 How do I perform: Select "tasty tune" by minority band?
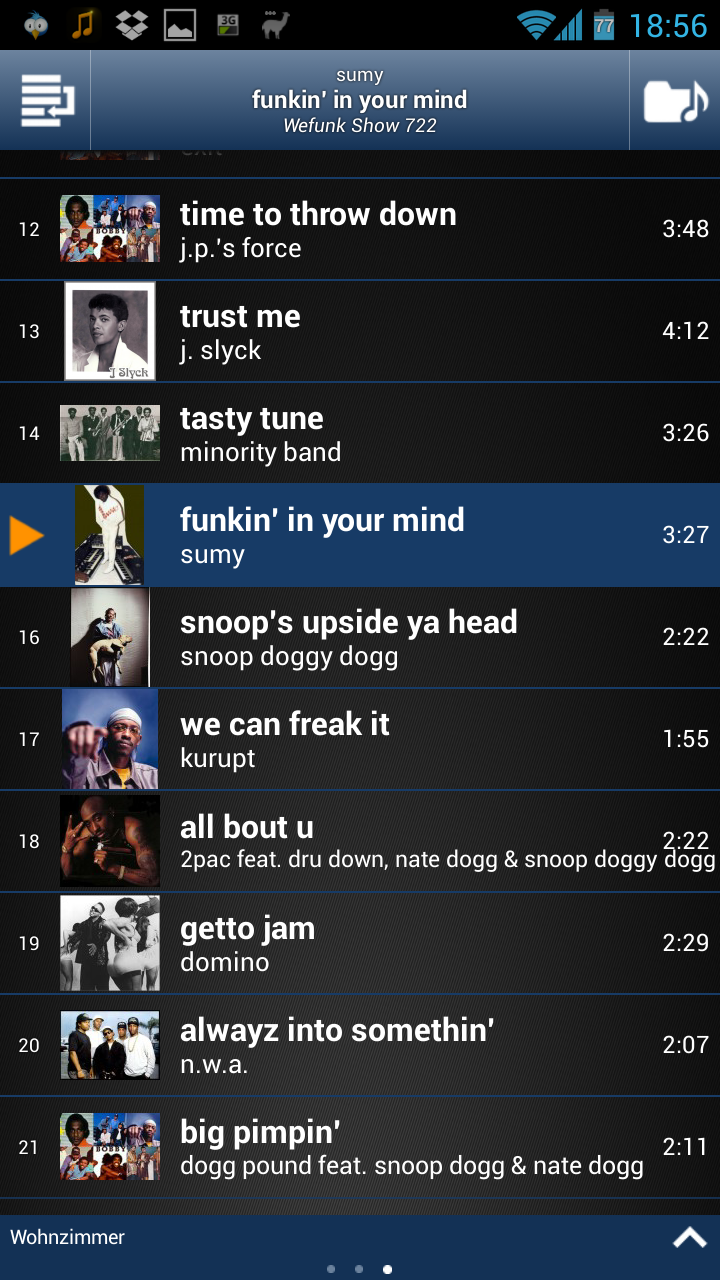pos(360,434)
